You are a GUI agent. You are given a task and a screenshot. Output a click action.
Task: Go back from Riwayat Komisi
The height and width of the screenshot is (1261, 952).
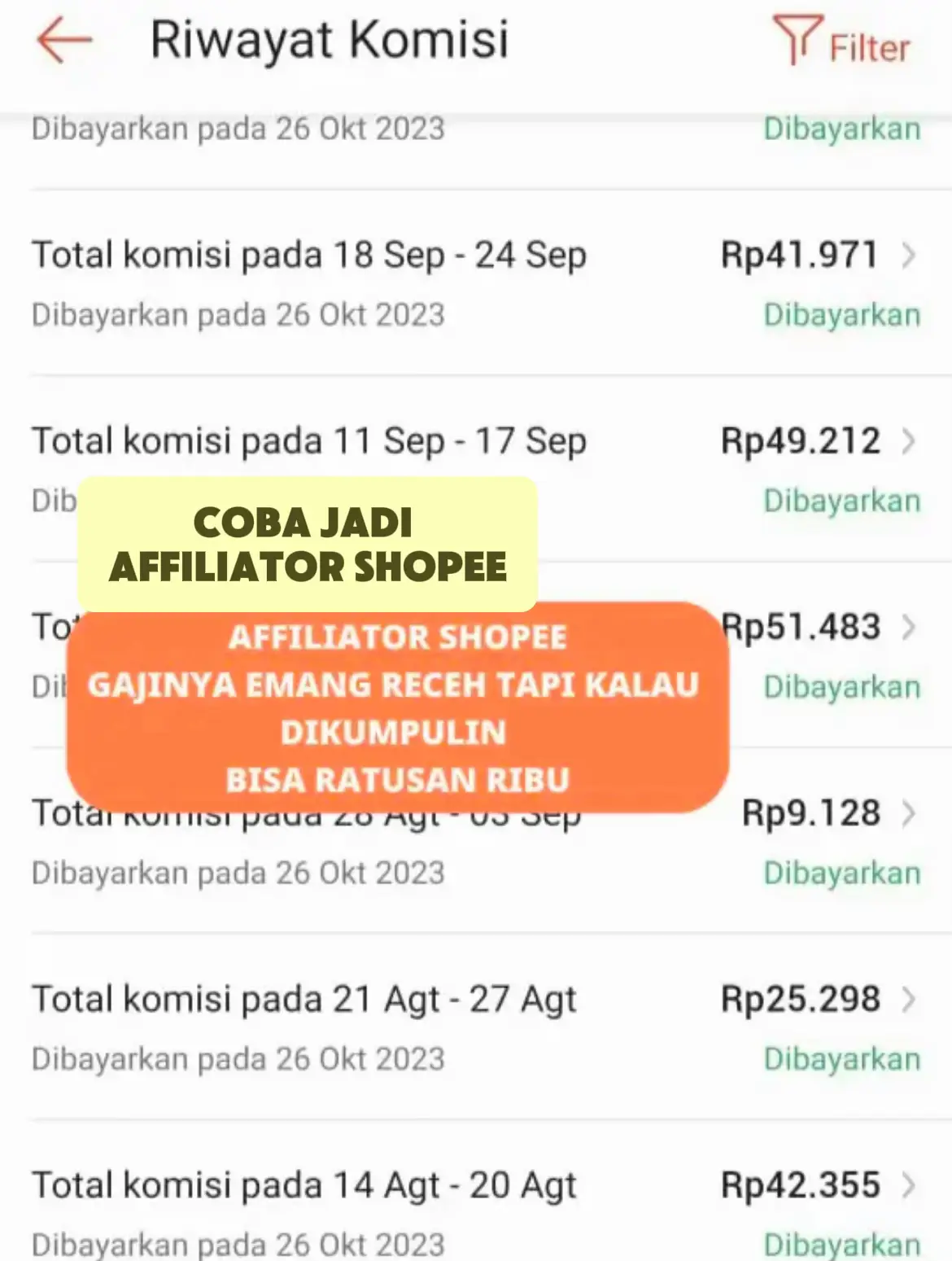coord(63,41)
